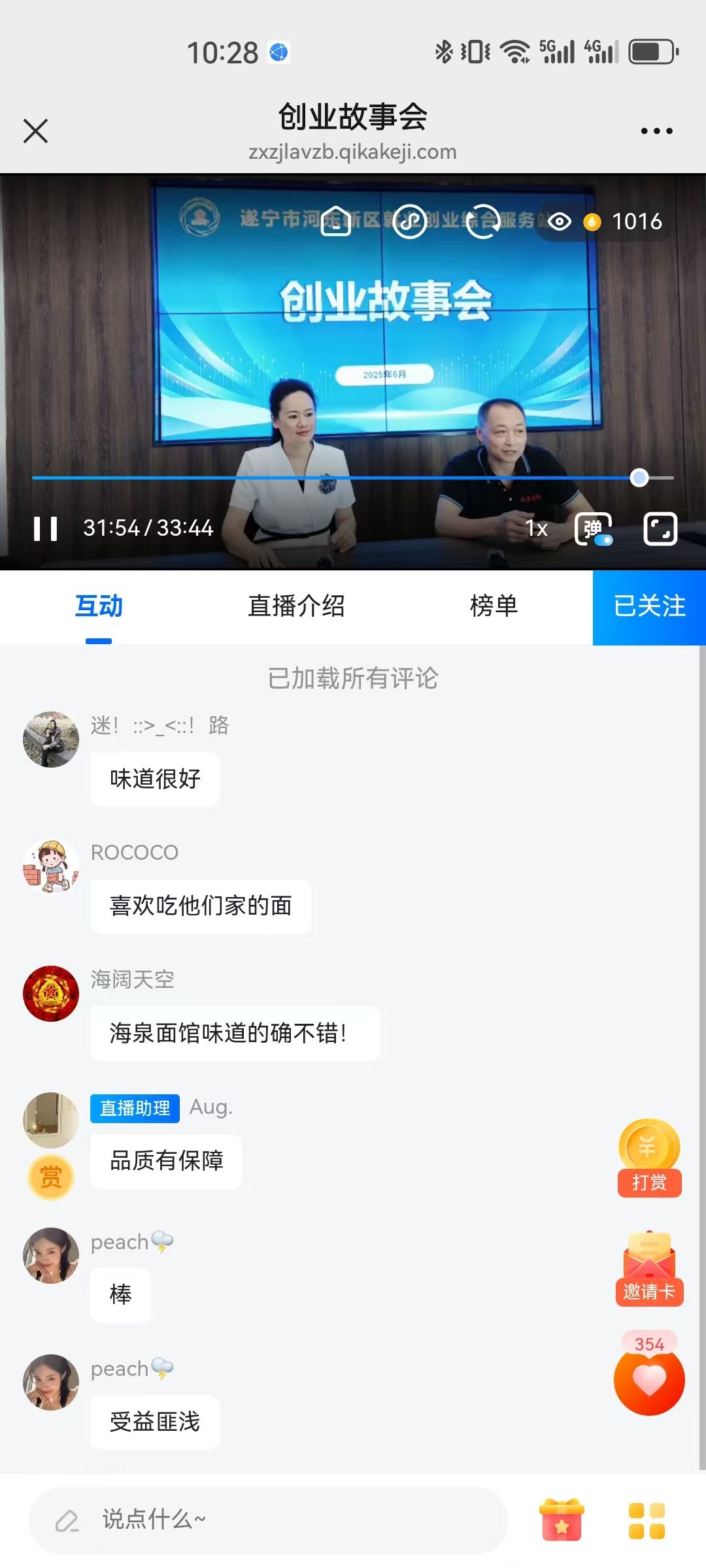Open the four-square grid menu
The image size is (706, 1568).
point(647,1520)
